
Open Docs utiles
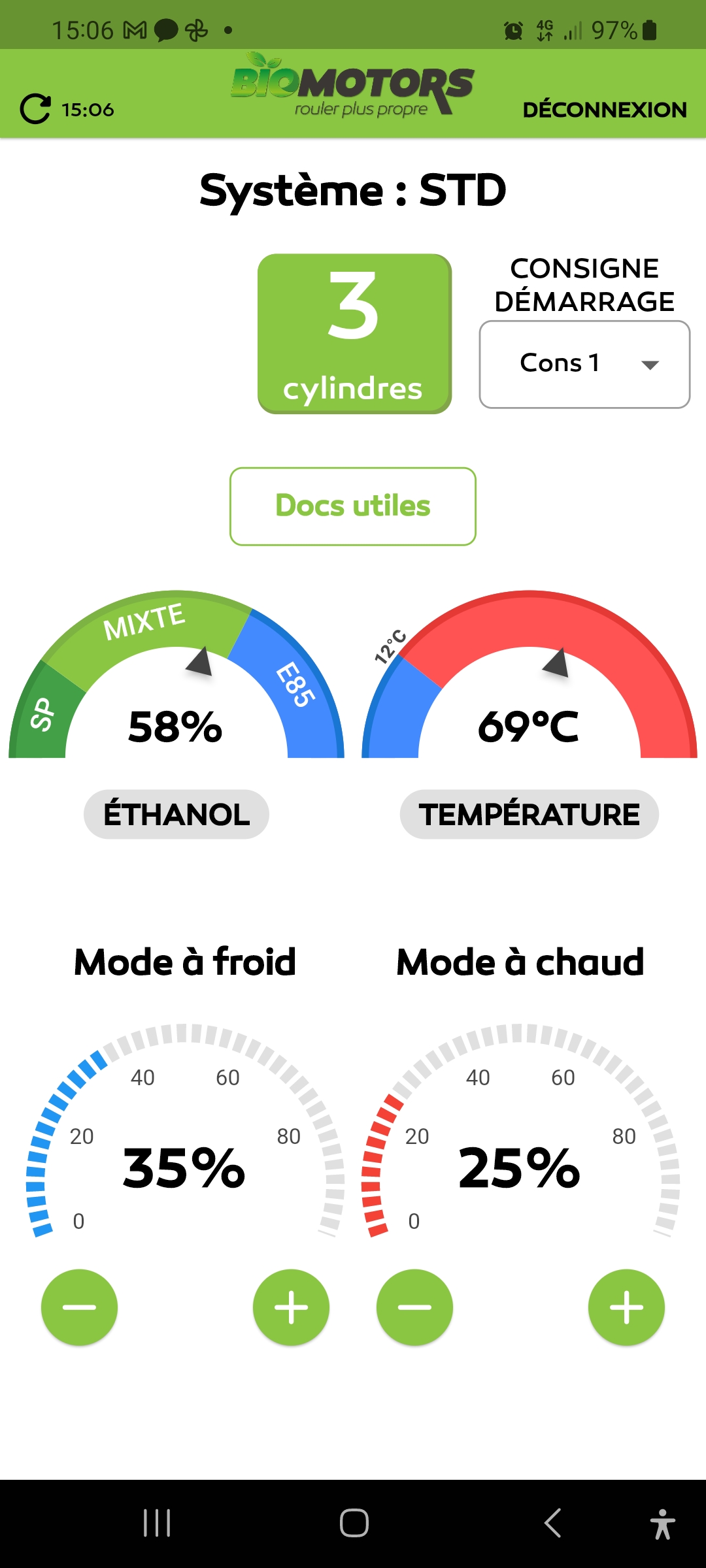353,506
